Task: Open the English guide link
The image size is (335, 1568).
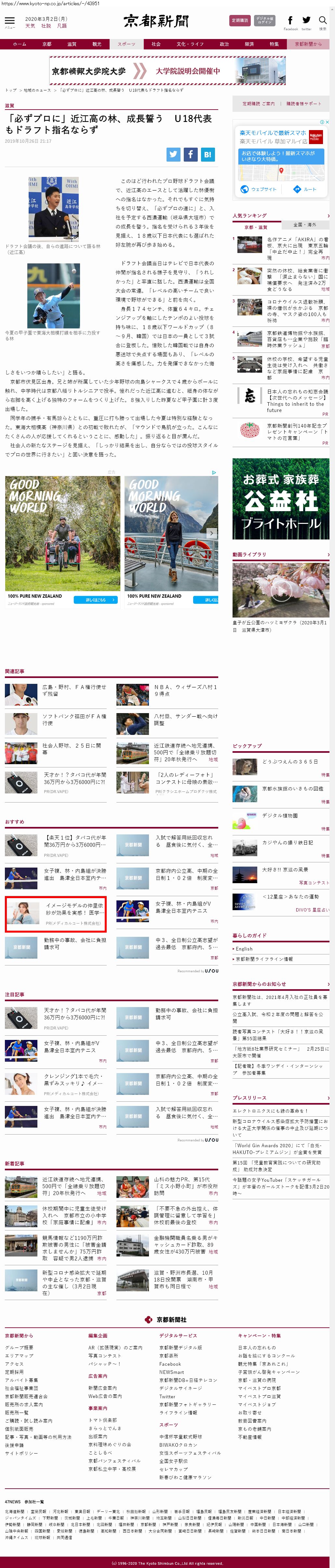Action: coord(244,948)
